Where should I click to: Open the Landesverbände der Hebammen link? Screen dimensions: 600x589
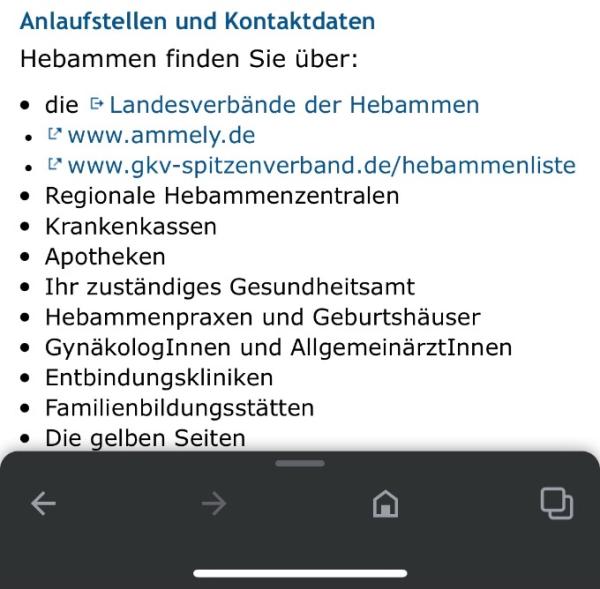point(293,105)
